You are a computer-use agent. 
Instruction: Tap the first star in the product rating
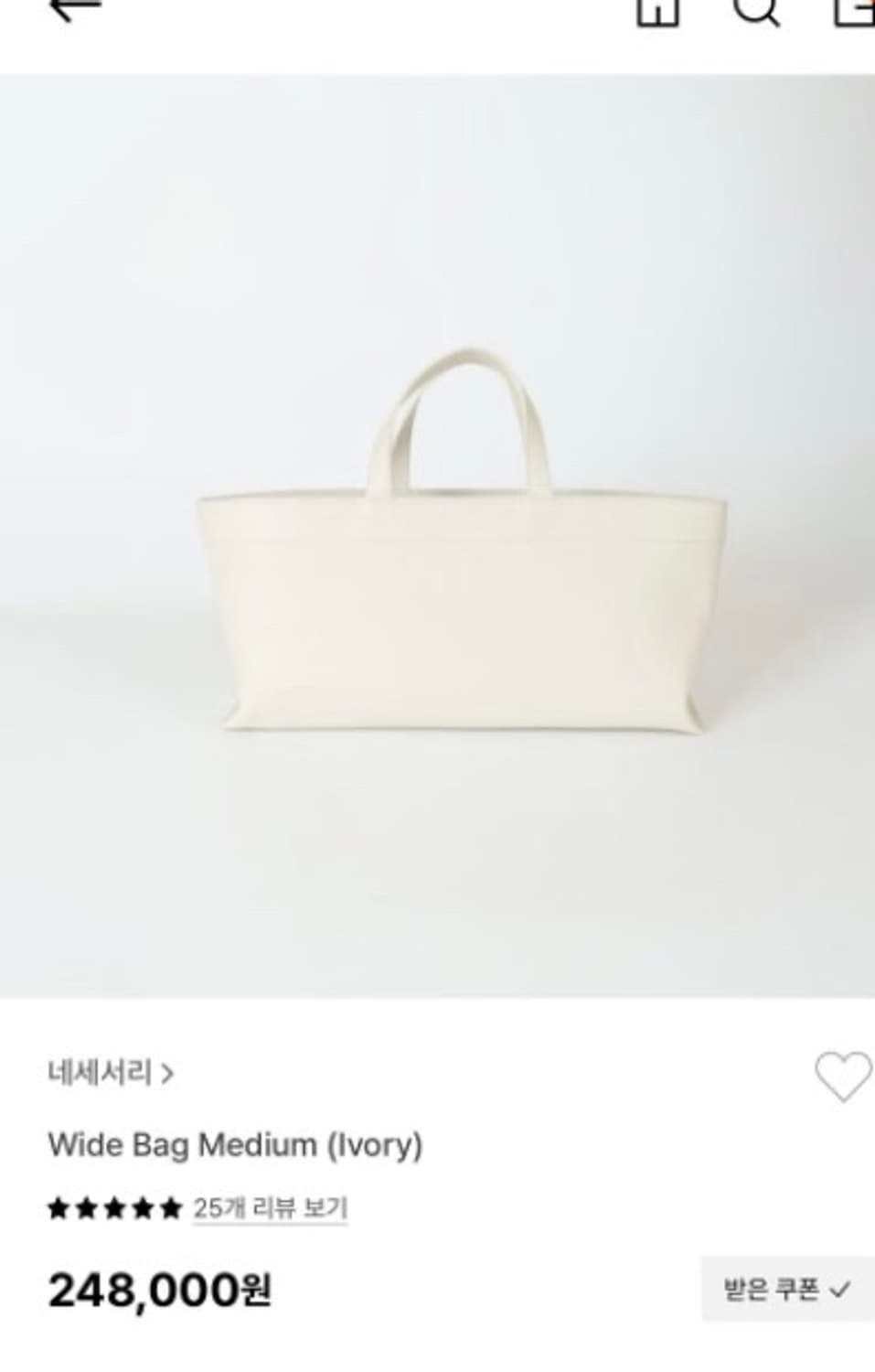click(x=59, y=1207)
